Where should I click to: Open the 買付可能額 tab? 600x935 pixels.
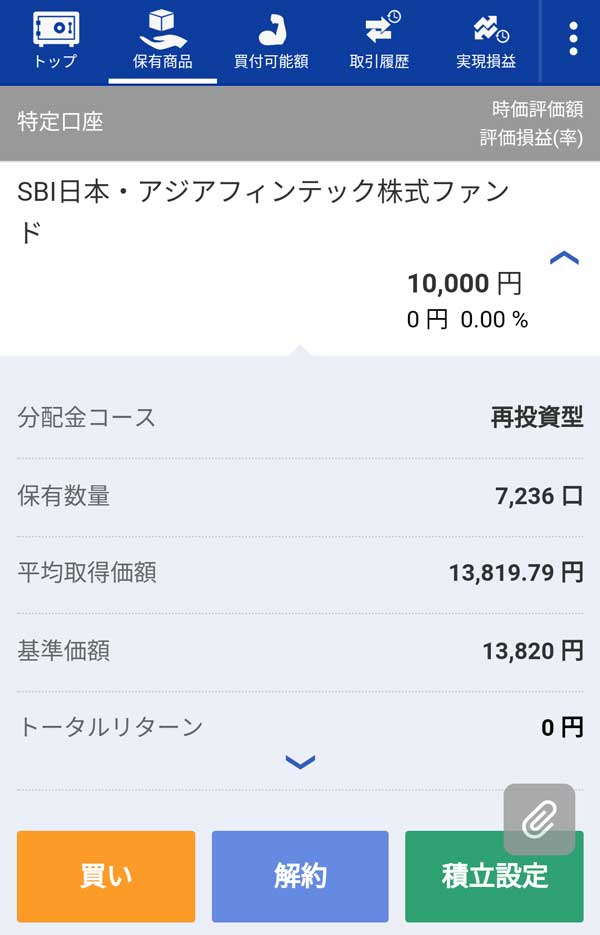(x=270, y=40)
